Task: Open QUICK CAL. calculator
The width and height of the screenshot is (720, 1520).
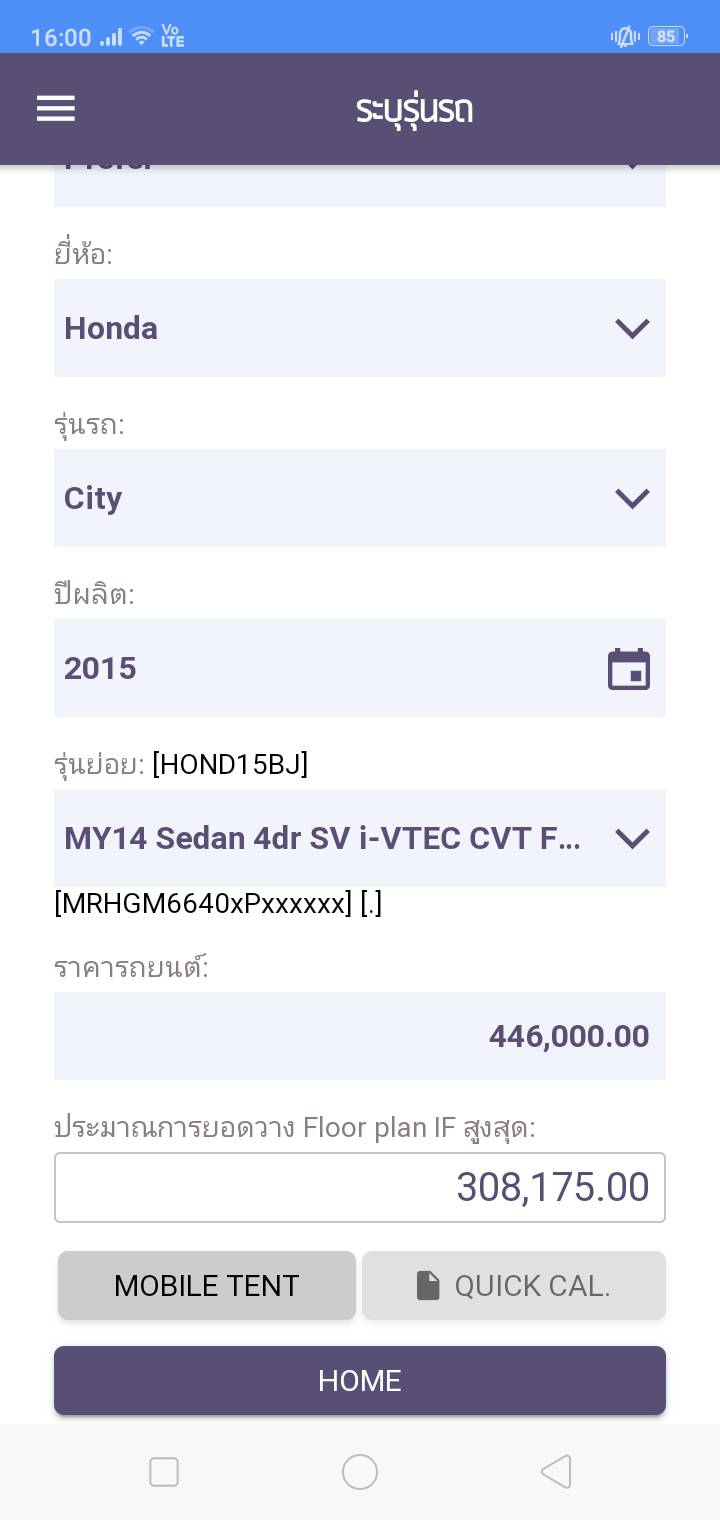Action: coord(513,1285)
